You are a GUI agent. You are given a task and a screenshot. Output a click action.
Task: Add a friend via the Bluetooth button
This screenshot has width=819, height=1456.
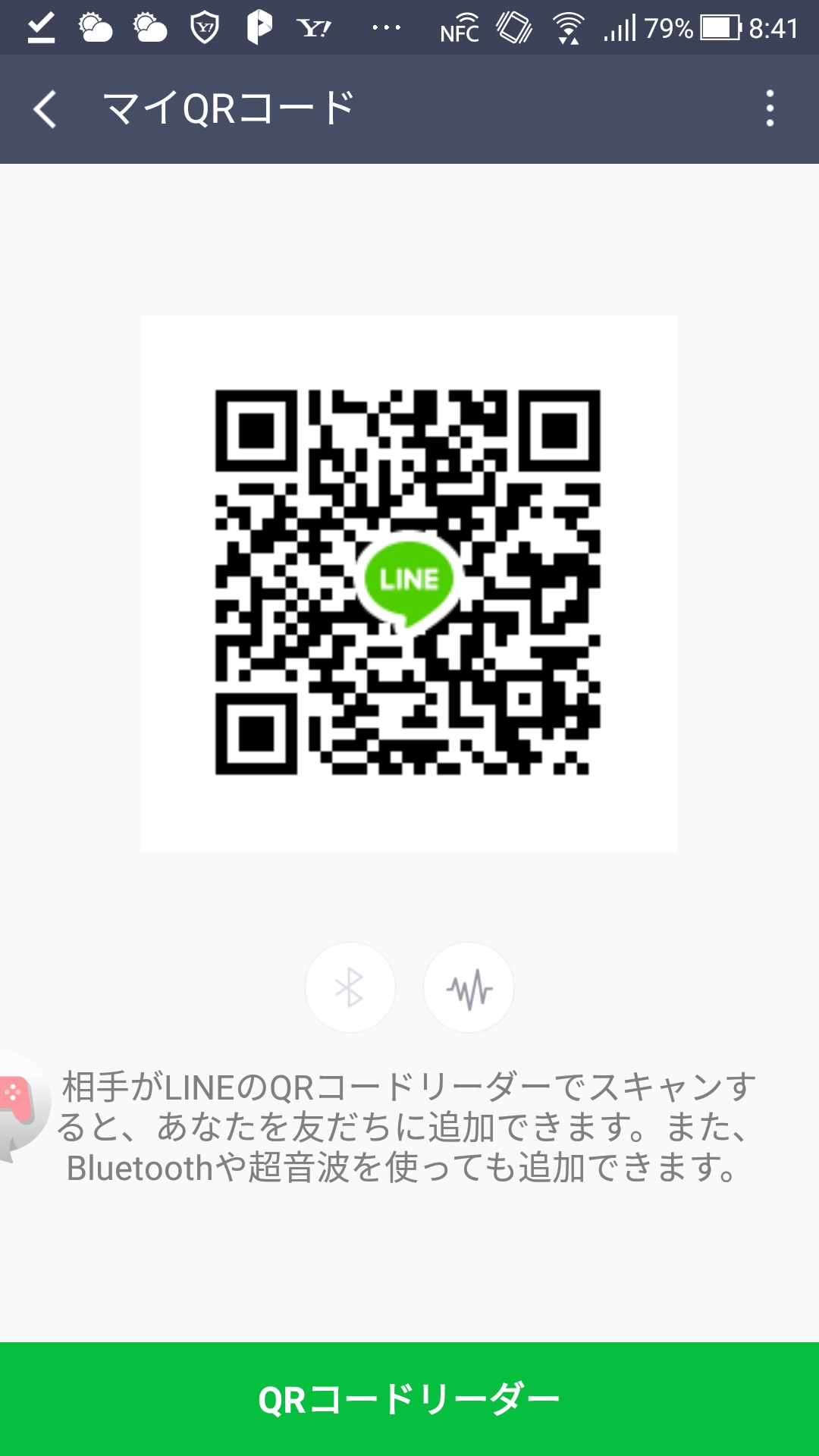pyautogui.click(x=350, y=987)
